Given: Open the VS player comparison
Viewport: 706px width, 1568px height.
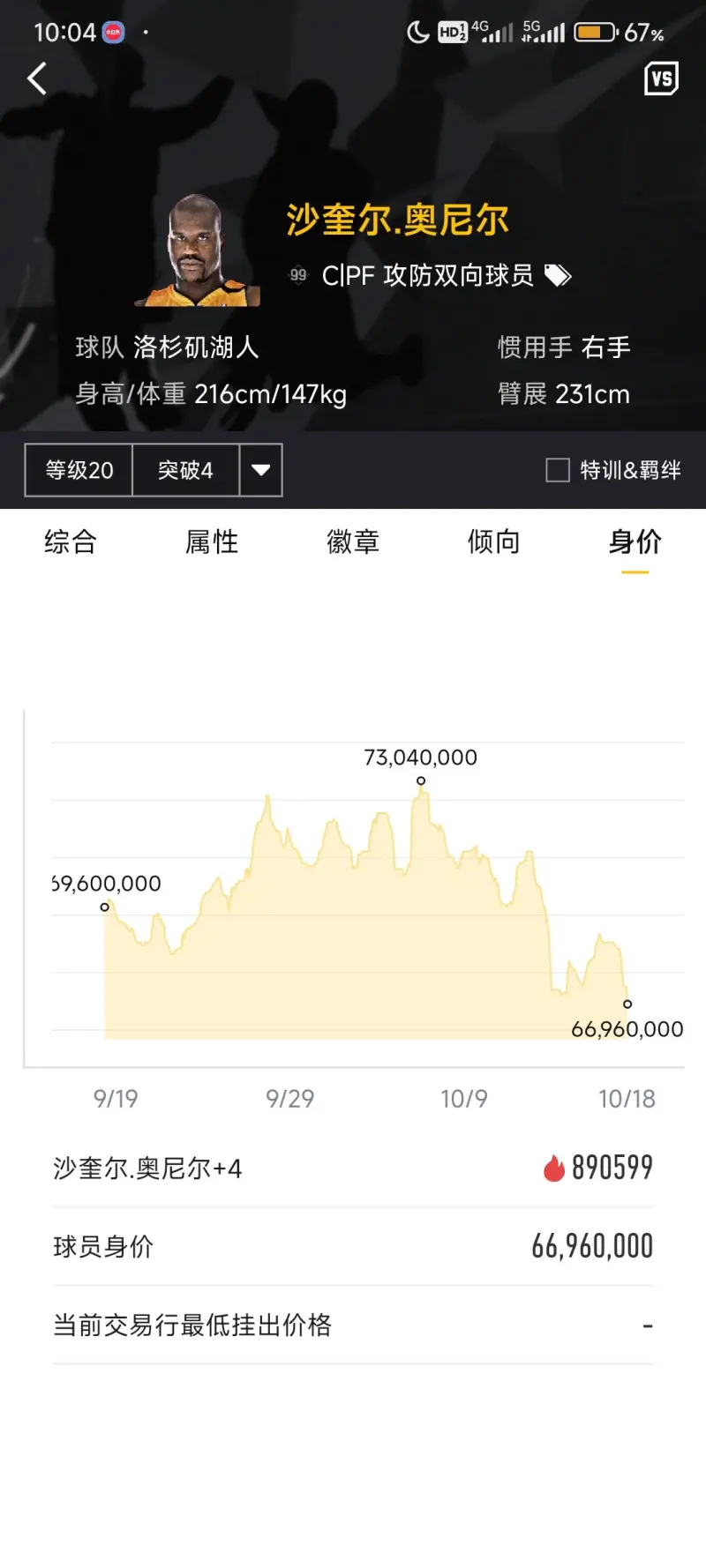Looking at the screenshot, I should click(661, 79).
